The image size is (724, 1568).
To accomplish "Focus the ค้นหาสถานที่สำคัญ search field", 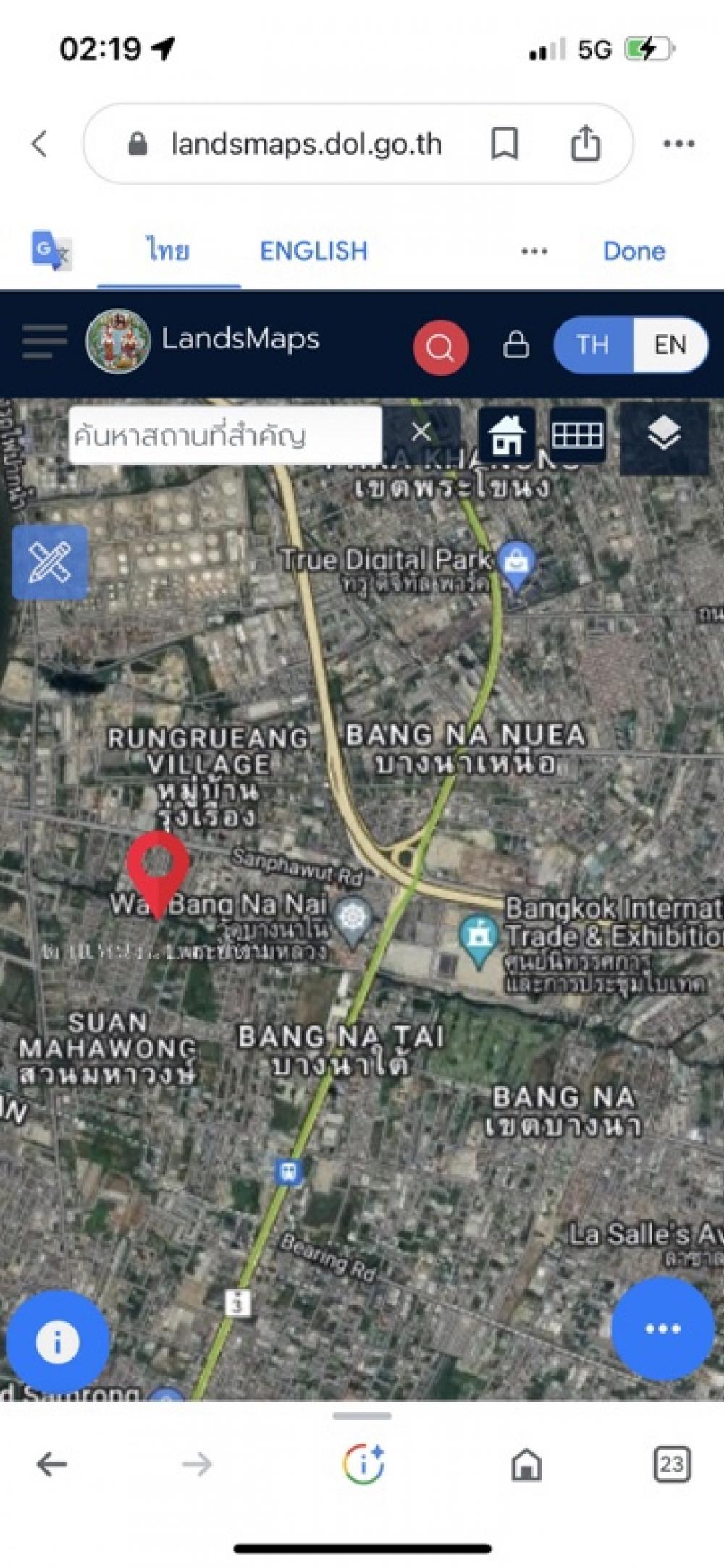I will pos(225,435).
